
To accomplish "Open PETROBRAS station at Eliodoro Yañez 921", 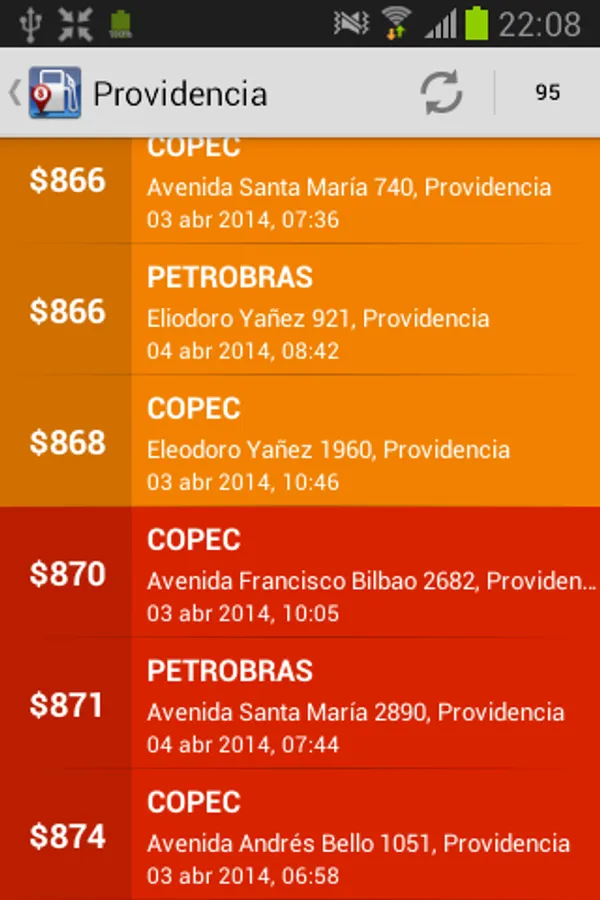I will coord(350,311).
